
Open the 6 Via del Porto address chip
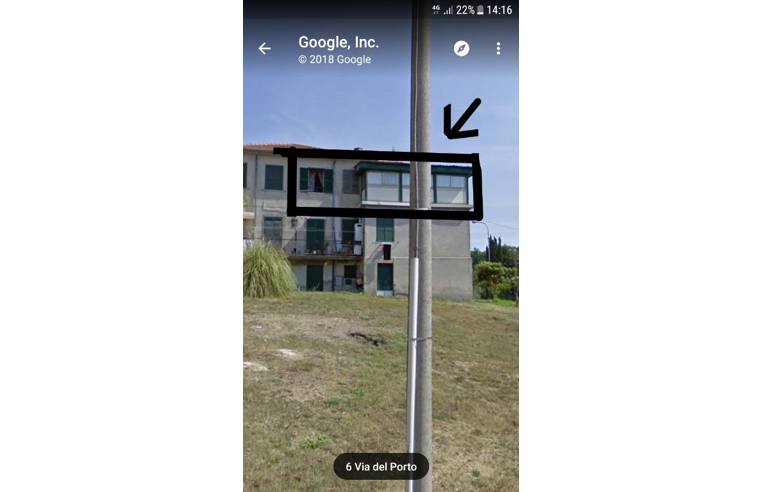(381, 466)
